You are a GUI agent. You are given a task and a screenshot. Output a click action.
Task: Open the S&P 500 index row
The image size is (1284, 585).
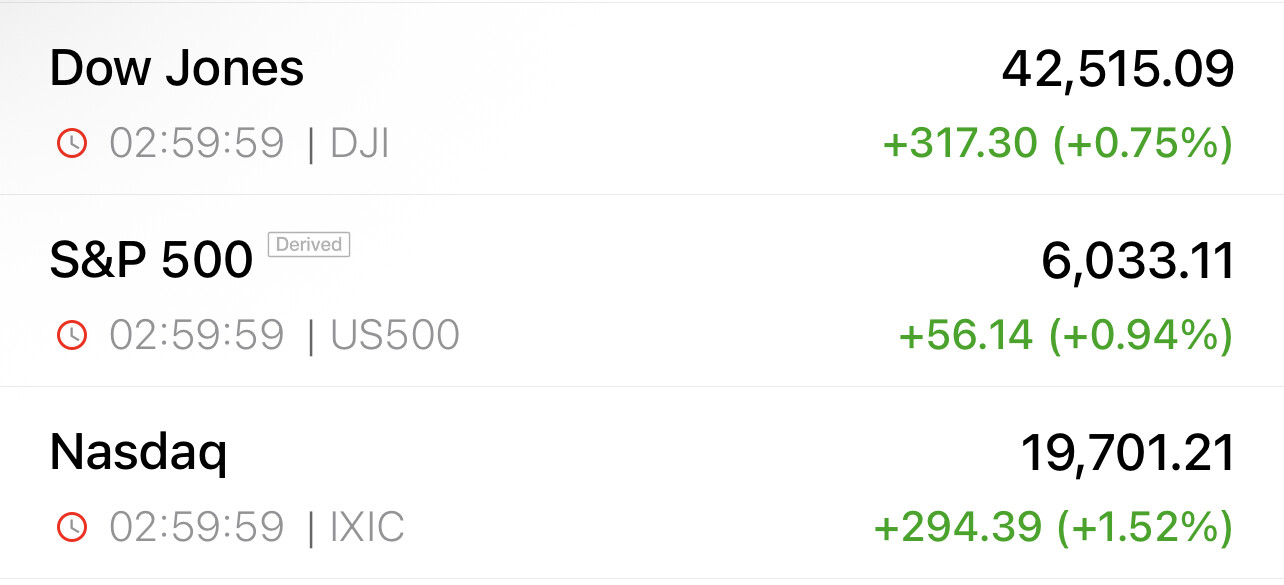tap(640, 290)
